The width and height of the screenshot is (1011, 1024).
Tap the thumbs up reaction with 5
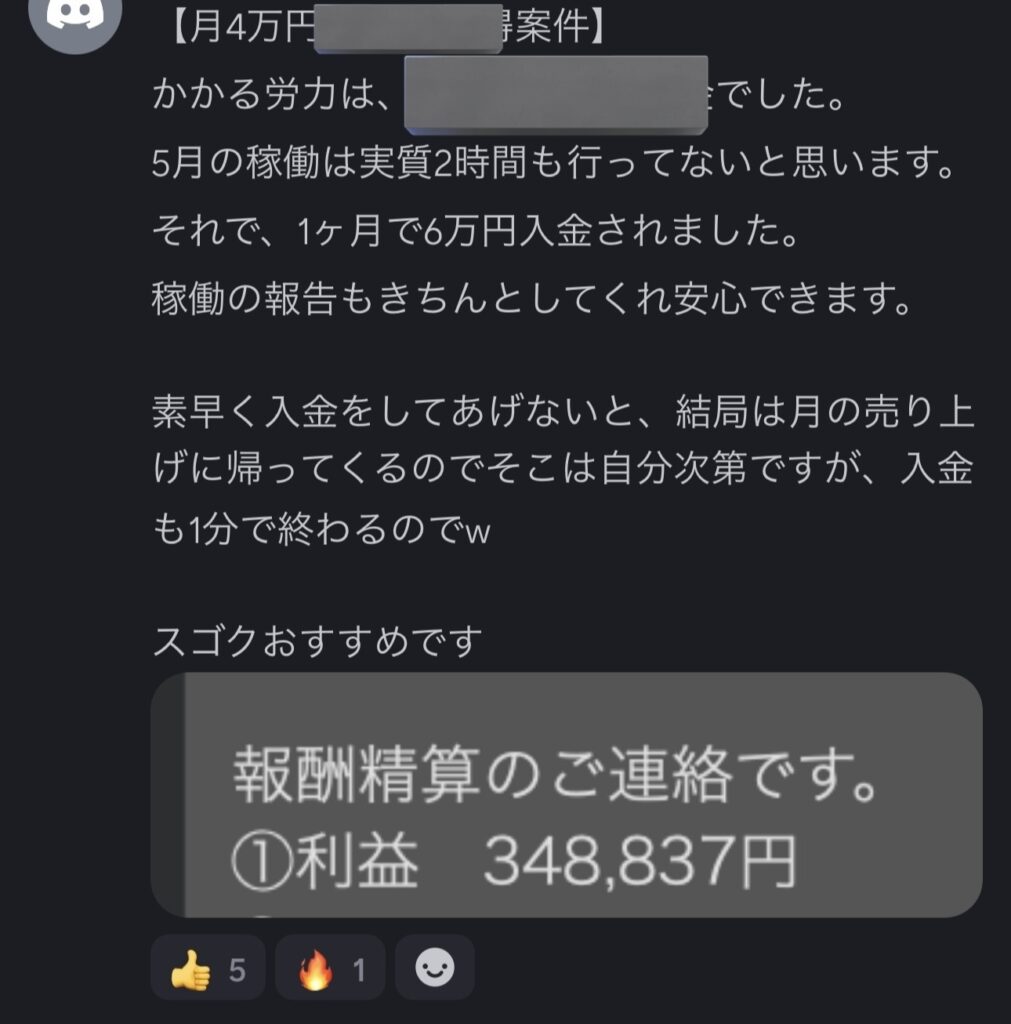coord(208,968)
